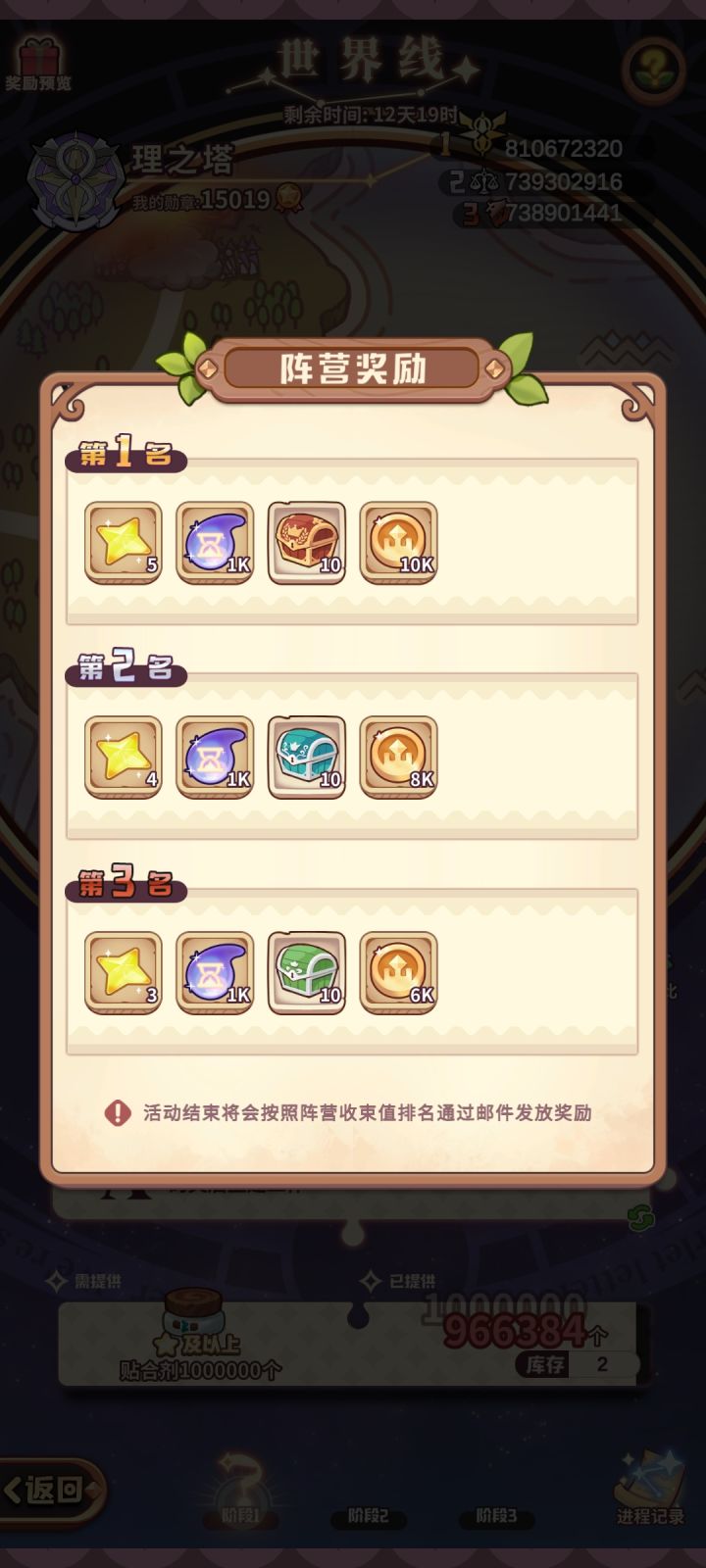Click the teal chest reward under 第2名
Image resolution: width=706 pixels, height=1568 pixels.
306,756
